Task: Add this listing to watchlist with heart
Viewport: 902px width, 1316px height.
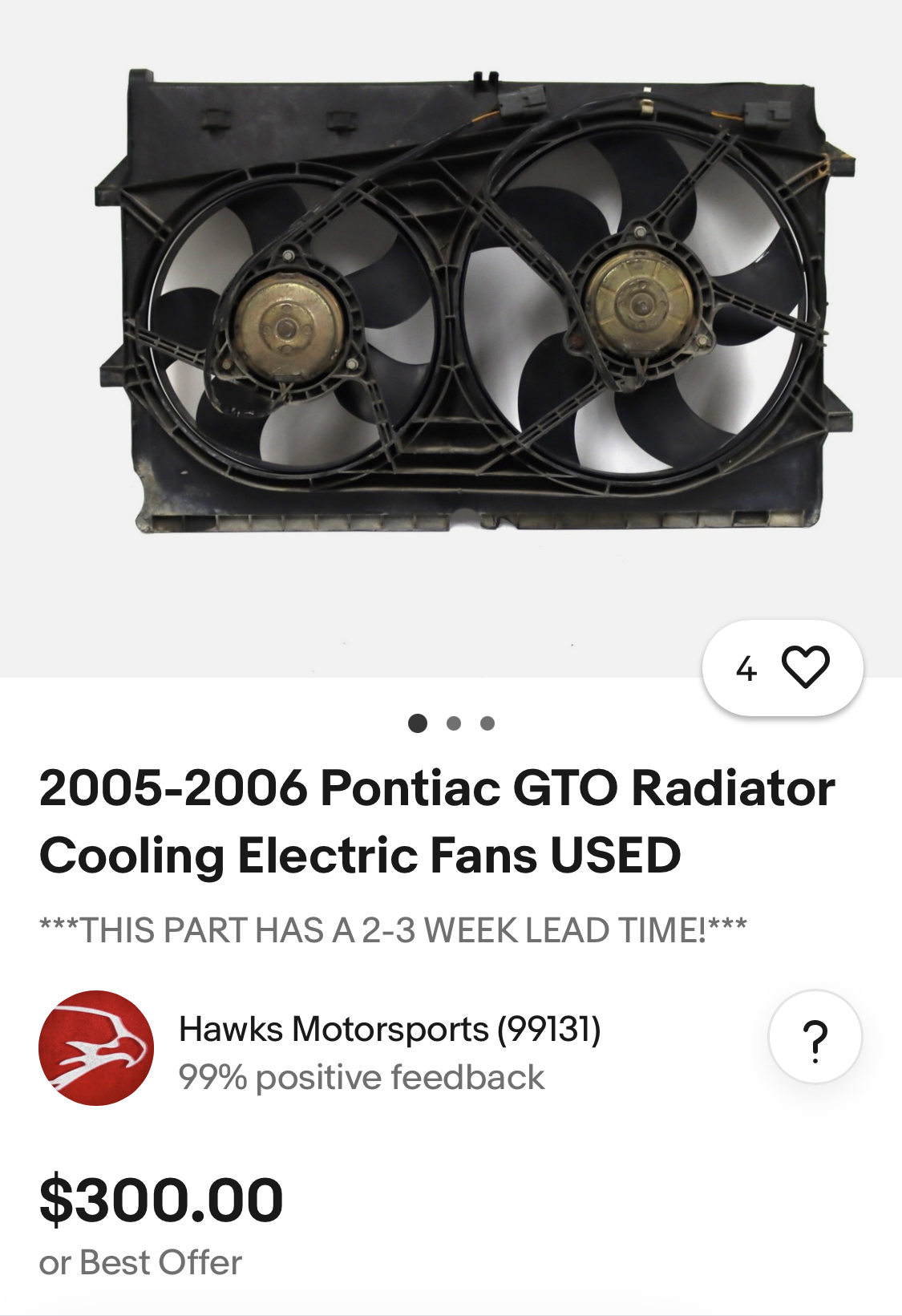Action: pyautogui.click(x=804, y=667)
